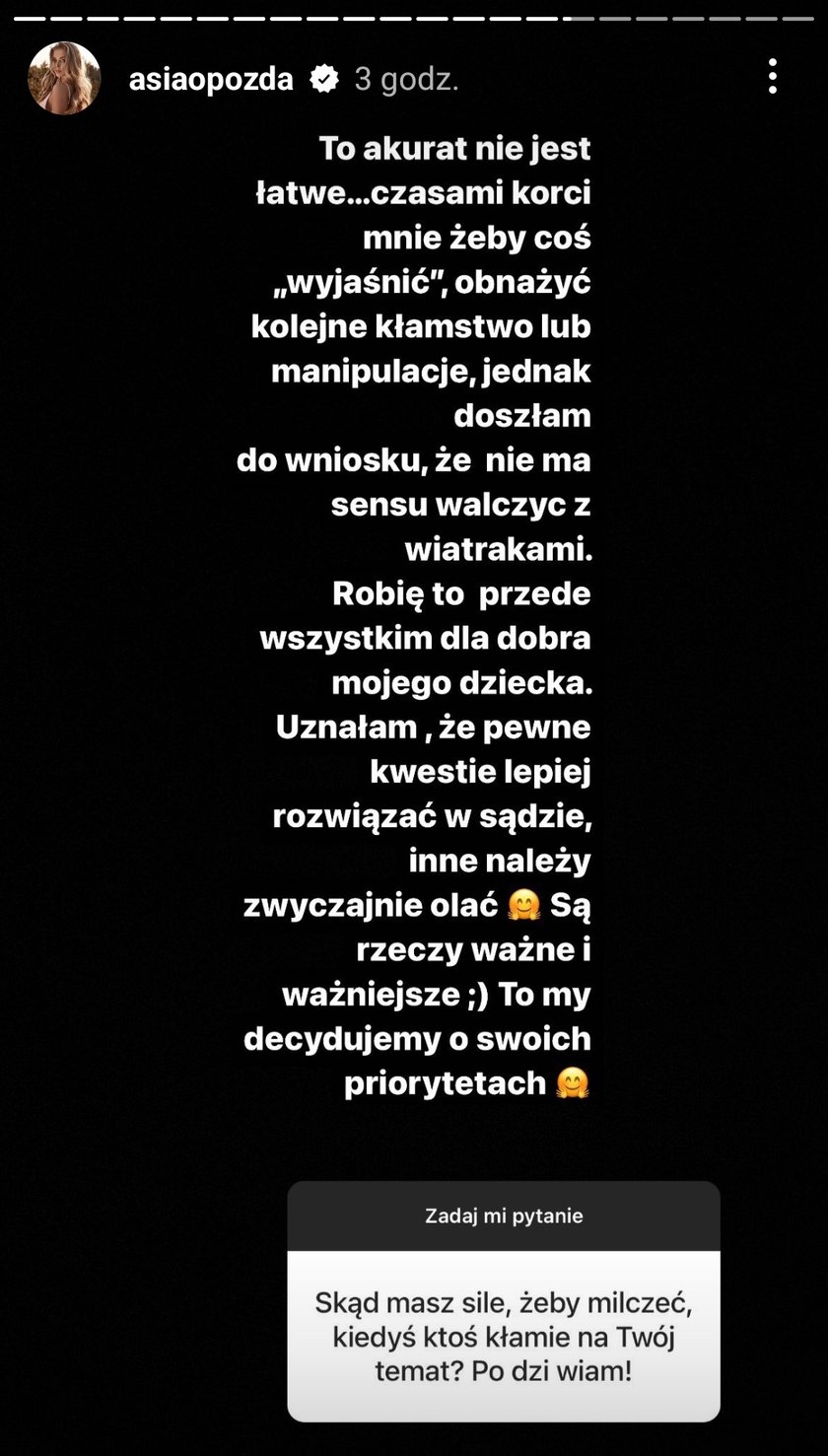
Task: Open the story overflow menu
Action: pos(772,77)
